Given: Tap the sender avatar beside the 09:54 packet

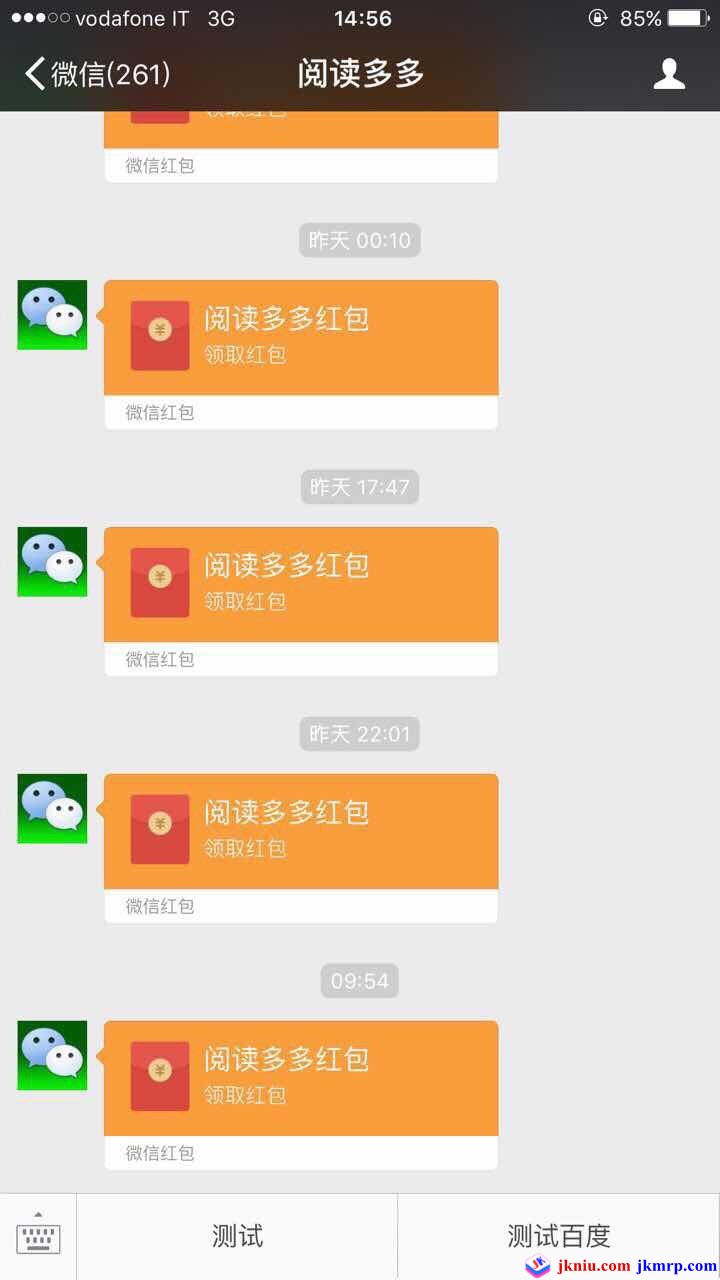Looking at the screenshot, I should point(52,1055).
